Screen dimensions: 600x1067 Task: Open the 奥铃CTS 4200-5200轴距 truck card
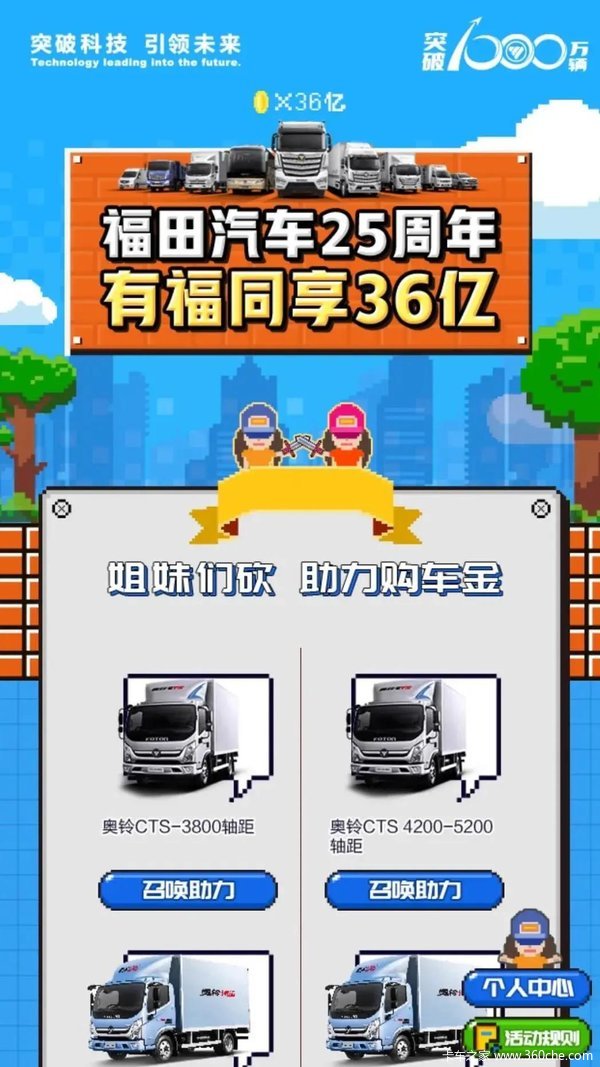pos(414,735)
